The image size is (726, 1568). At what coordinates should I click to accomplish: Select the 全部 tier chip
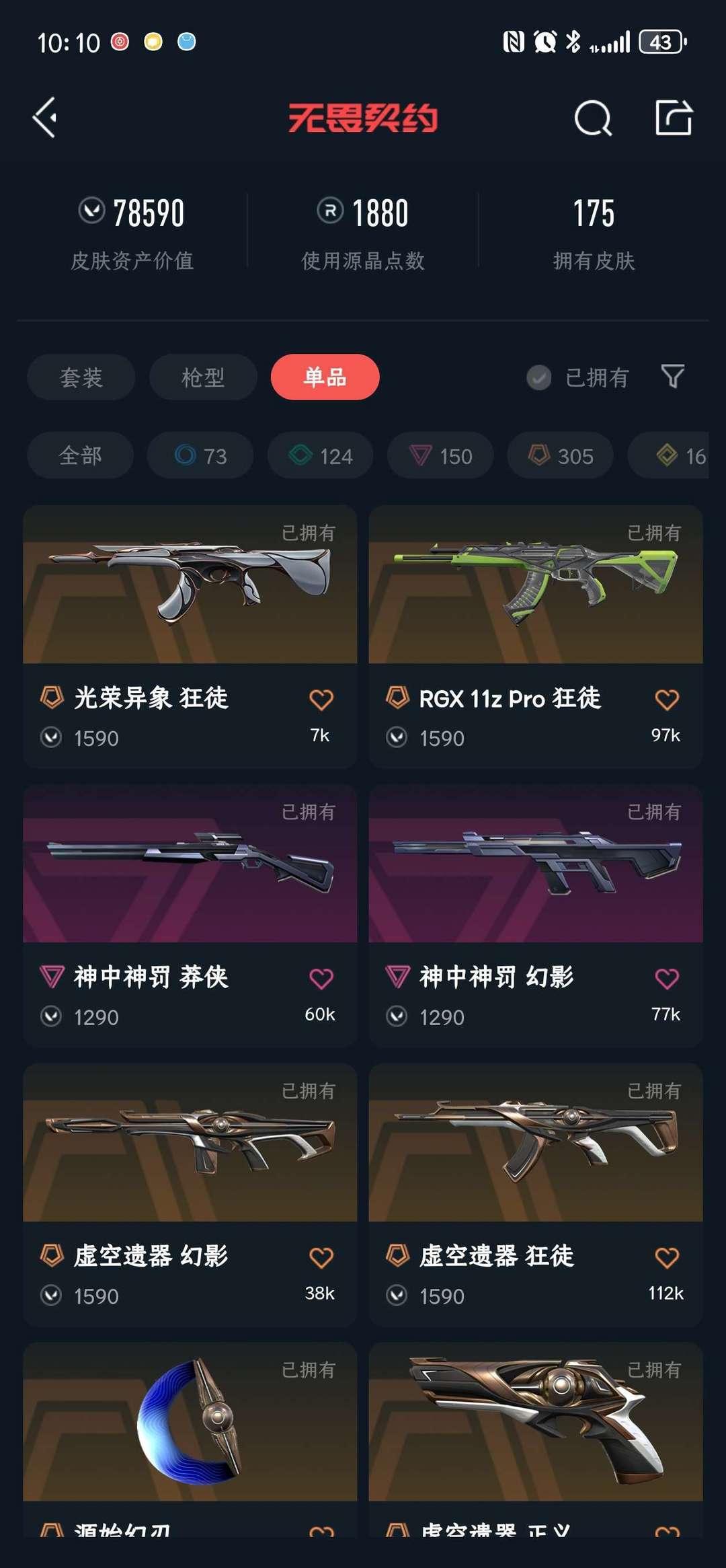coord(80,455)
